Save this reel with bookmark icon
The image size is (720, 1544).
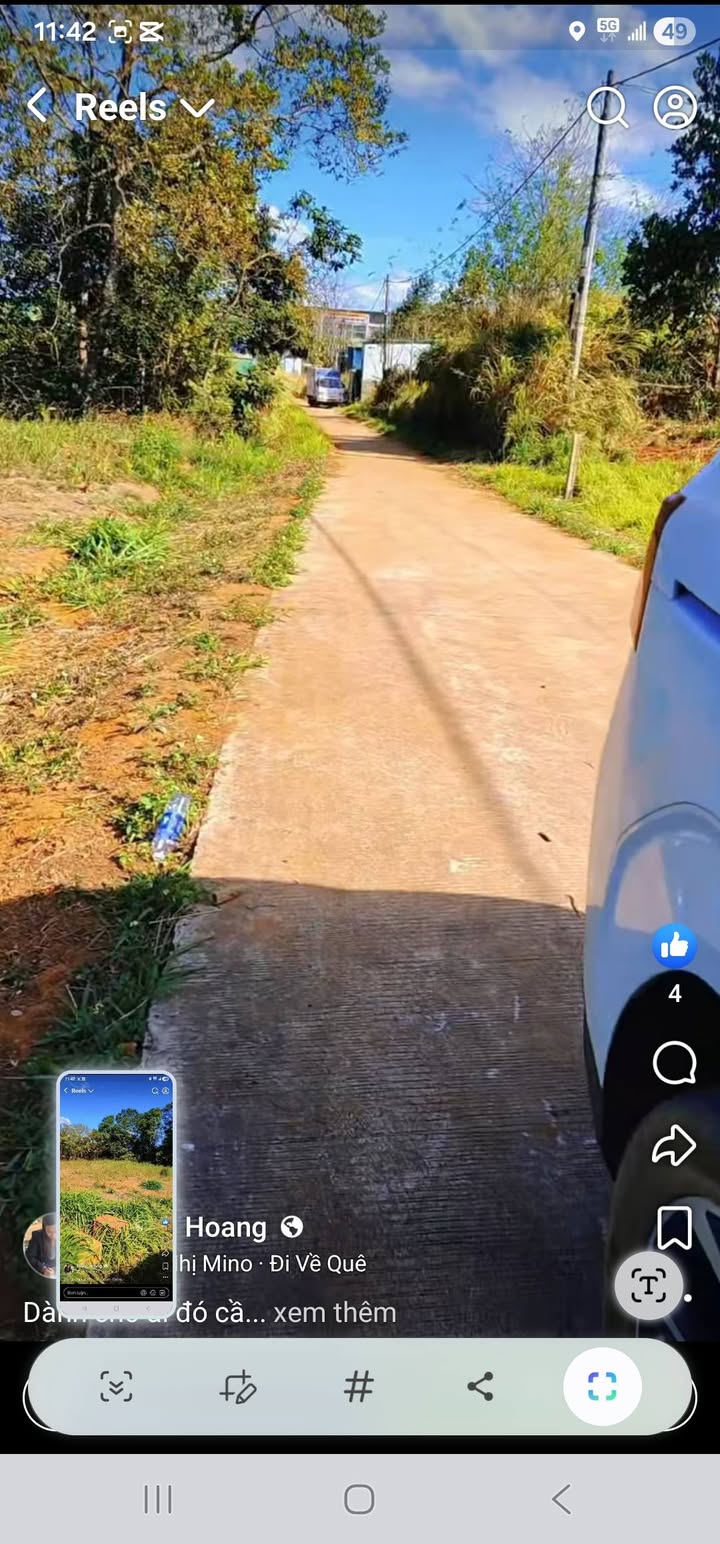pos(674,1227)
